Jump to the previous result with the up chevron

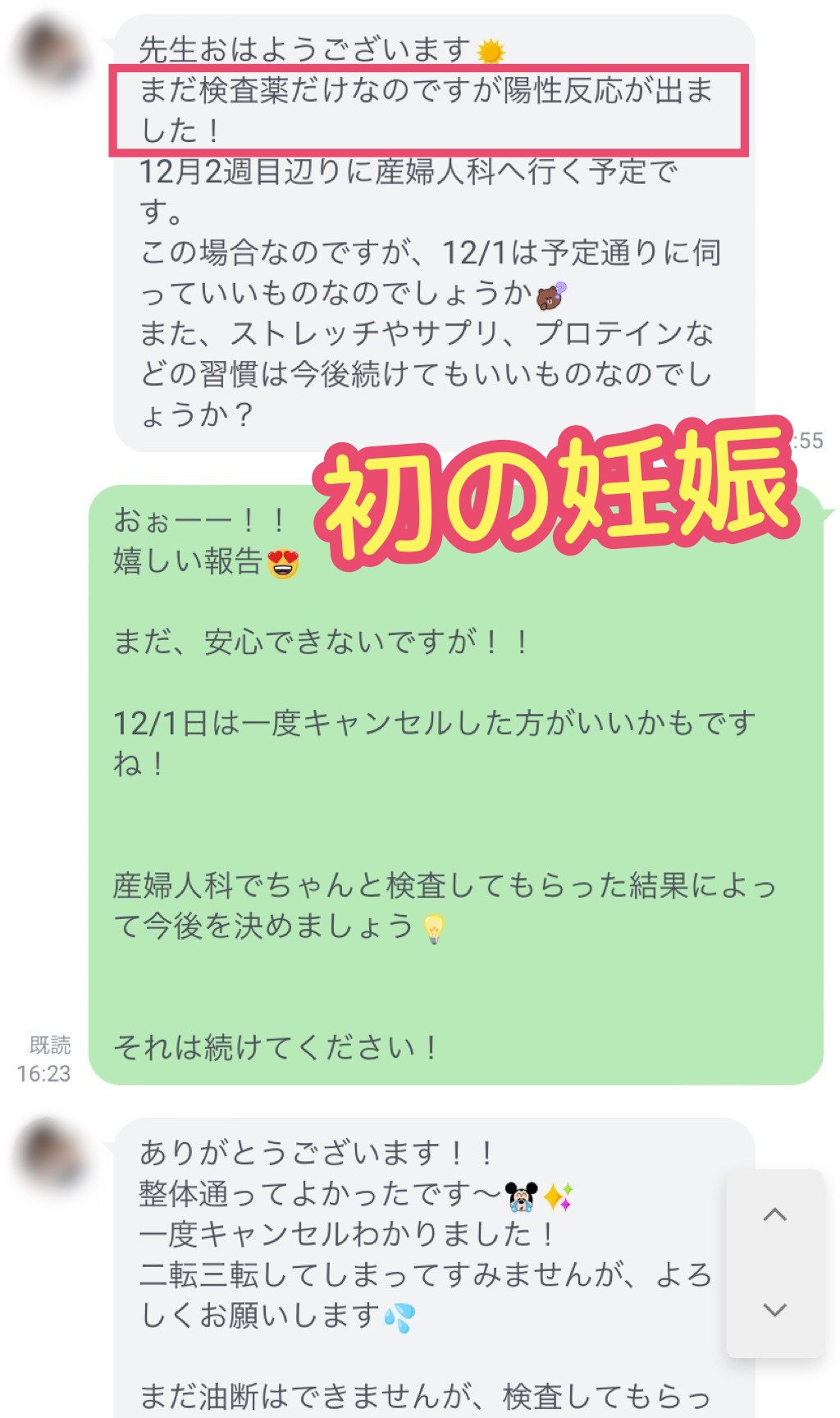[x=774, y=1215]
